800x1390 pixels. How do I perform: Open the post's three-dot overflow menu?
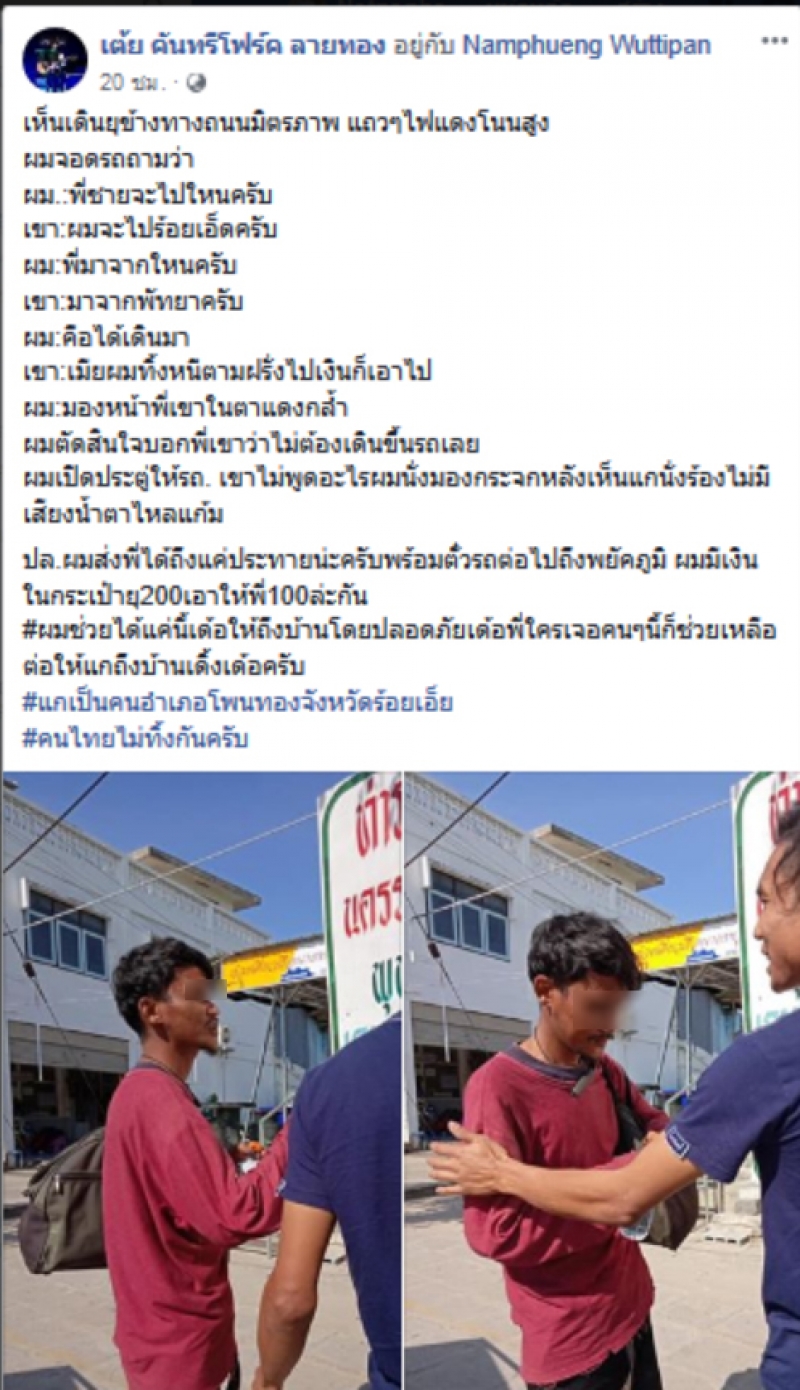tap(774, 41)
